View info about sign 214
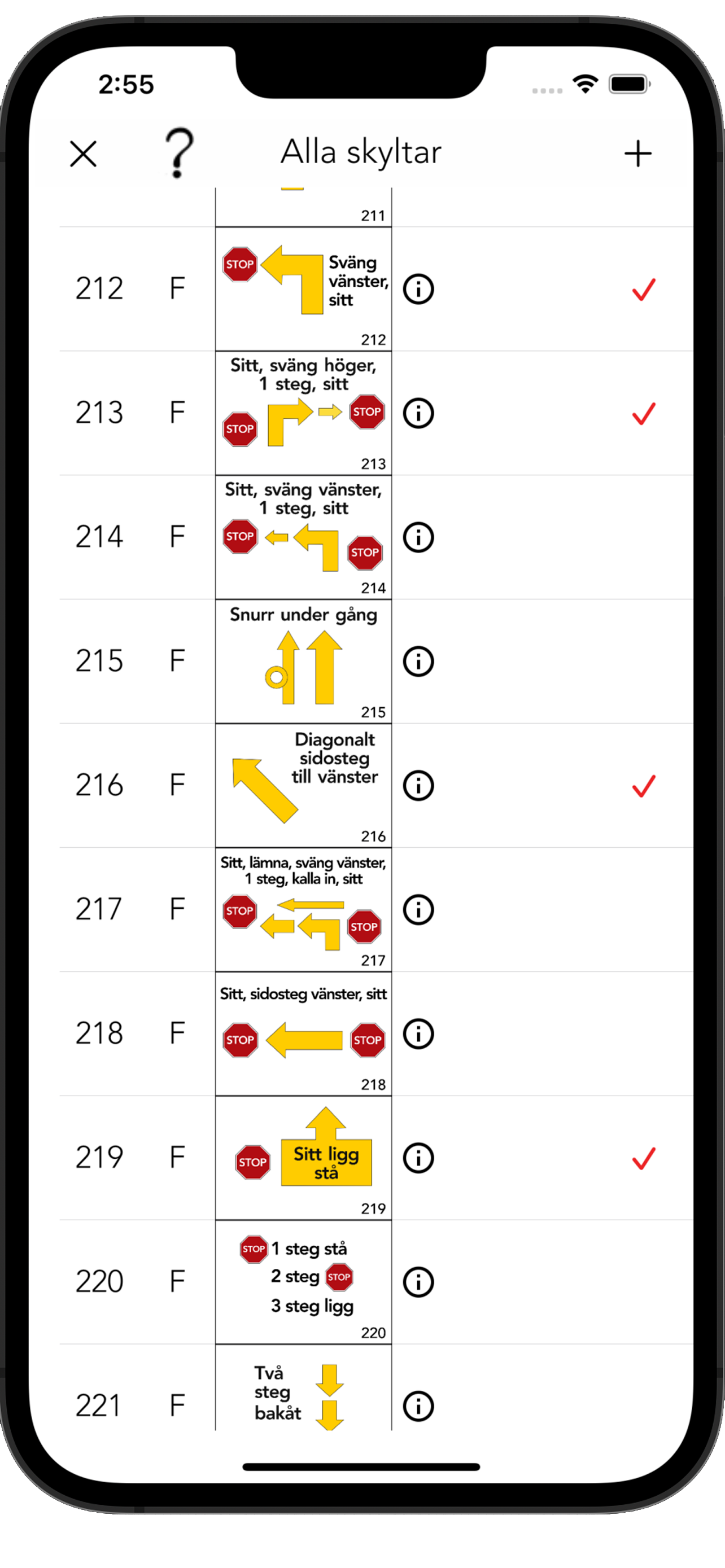This screenshot has width=725, height=1568. [418, 537]
